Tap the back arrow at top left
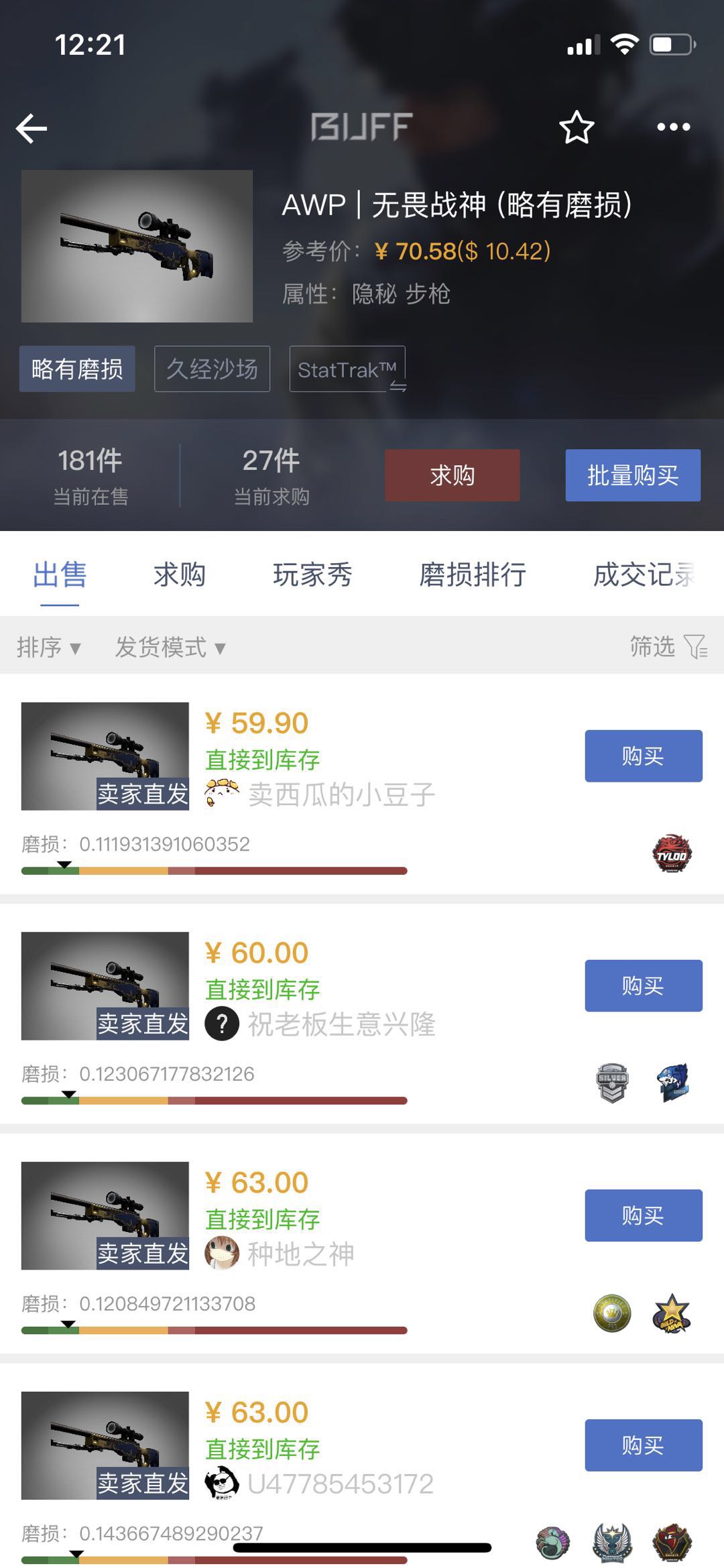 click(32, 126)
